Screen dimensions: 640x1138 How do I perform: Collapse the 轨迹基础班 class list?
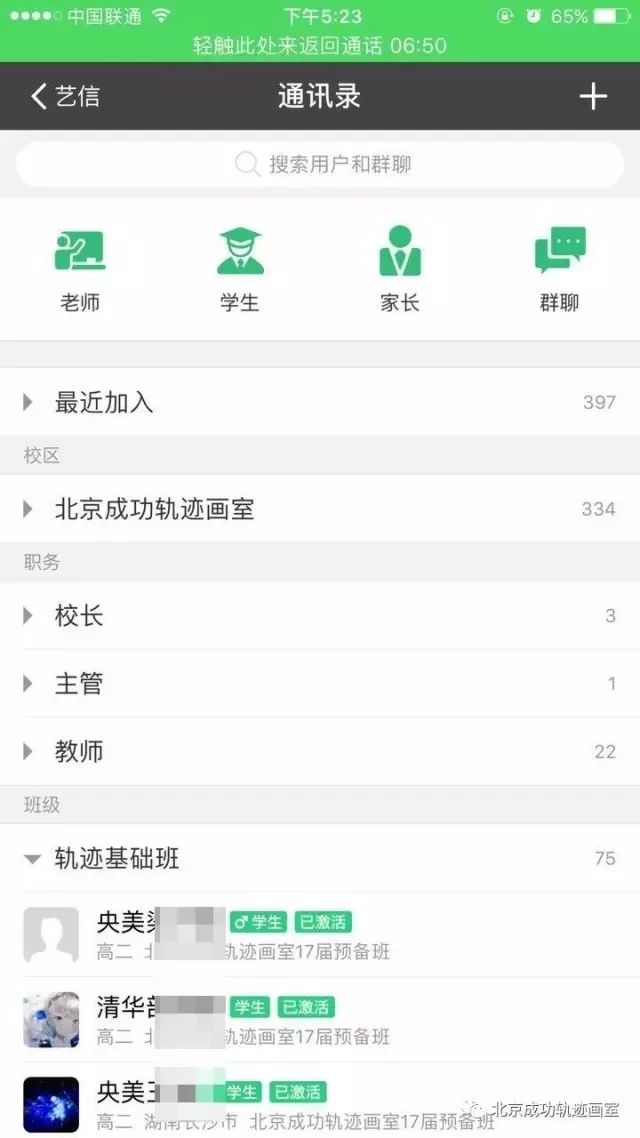tap(320, 858)
